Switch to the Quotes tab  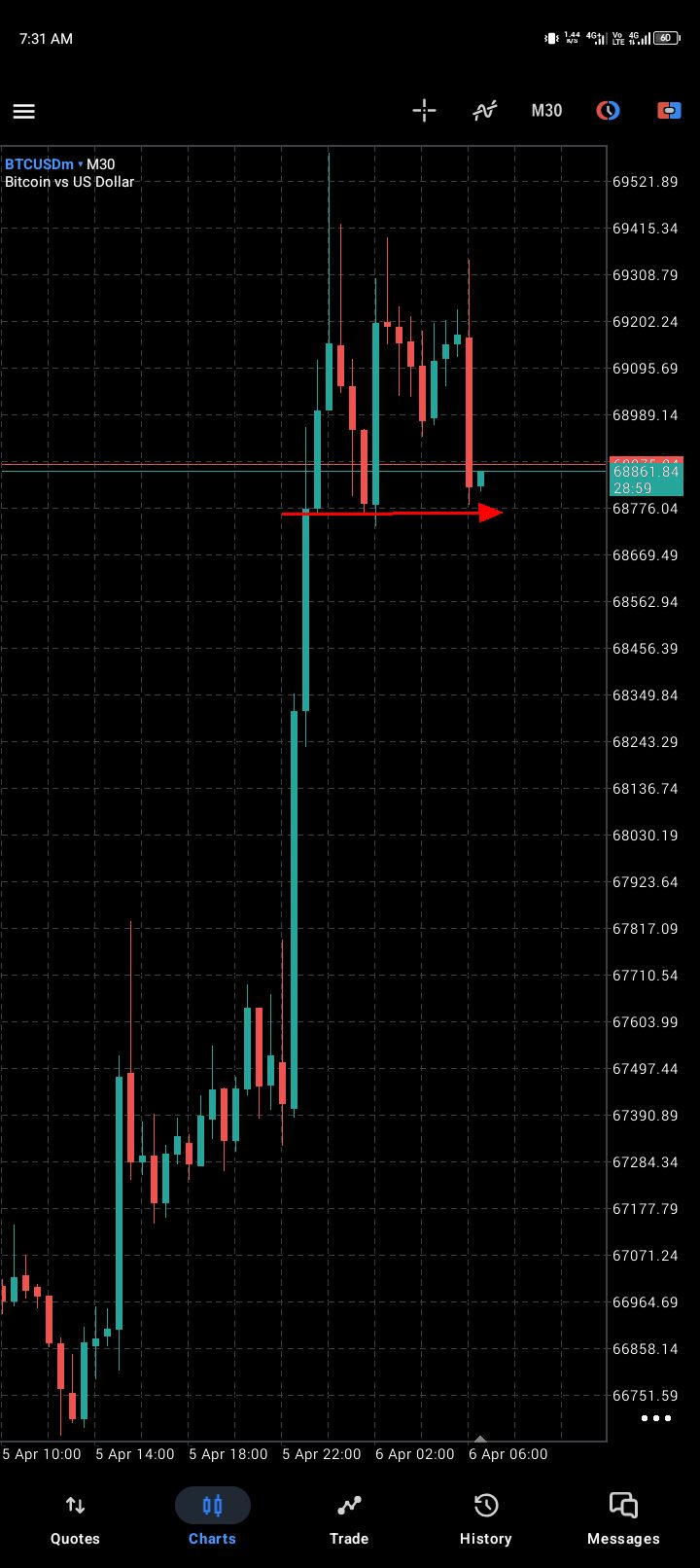pyautogui.click(x=75, y=1518)
